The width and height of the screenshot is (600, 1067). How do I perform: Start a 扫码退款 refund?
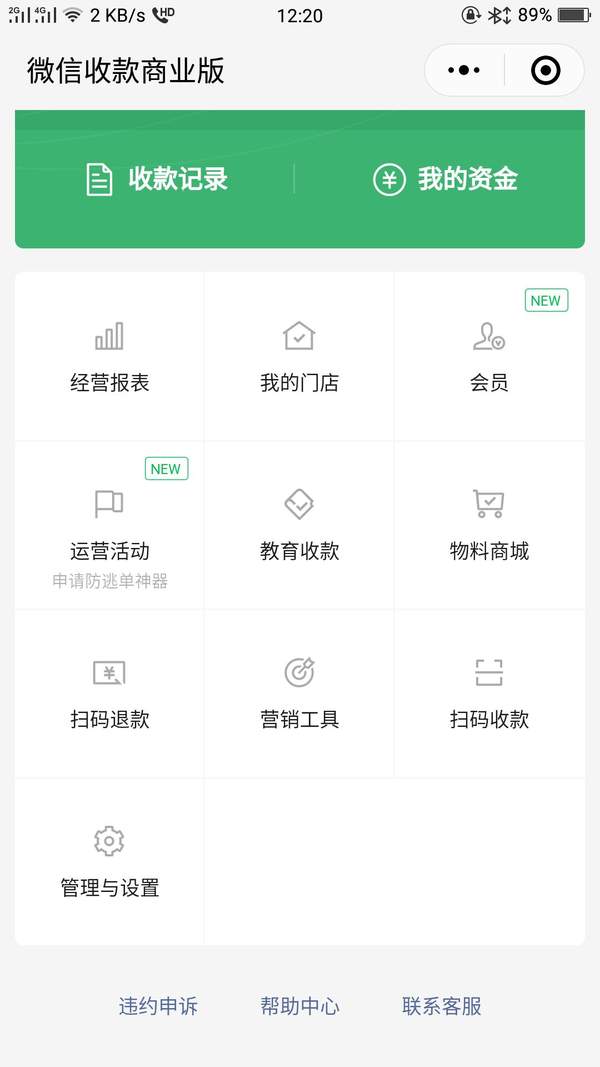[109, 693]
